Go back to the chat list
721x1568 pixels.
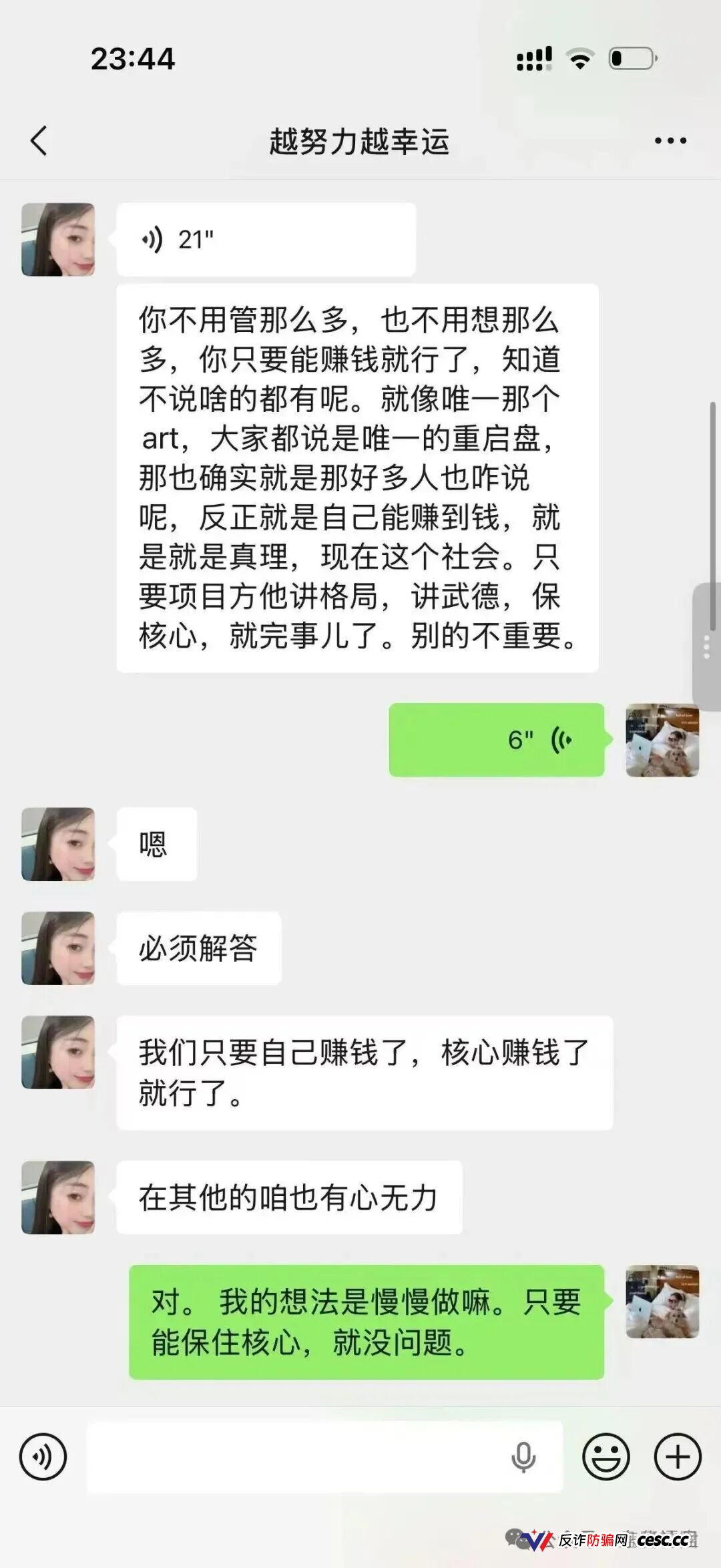38,140
